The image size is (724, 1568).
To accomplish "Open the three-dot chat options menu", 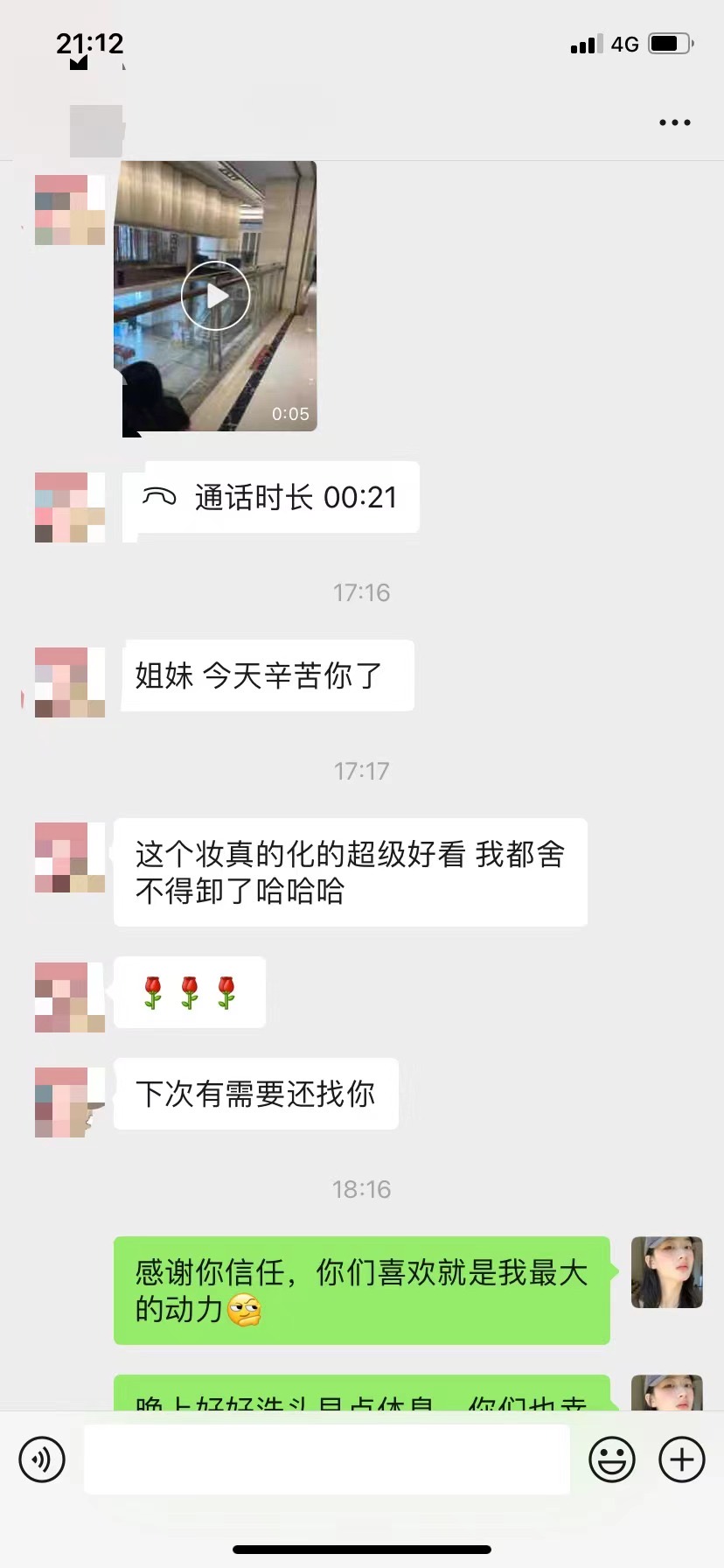I will (674, 122).
